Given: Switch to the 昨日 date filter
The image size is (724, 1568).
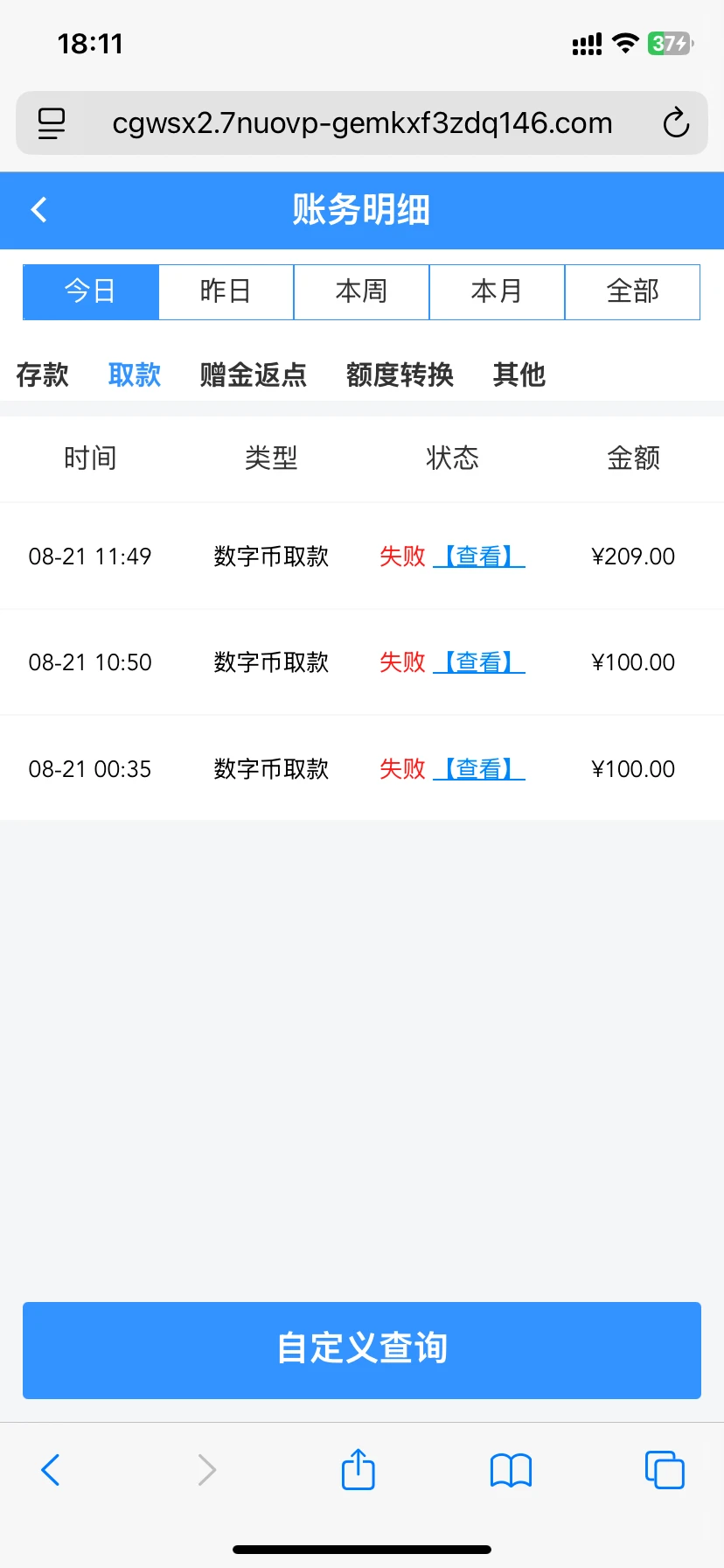Looking at the screenshot, I should coord(226,291).
